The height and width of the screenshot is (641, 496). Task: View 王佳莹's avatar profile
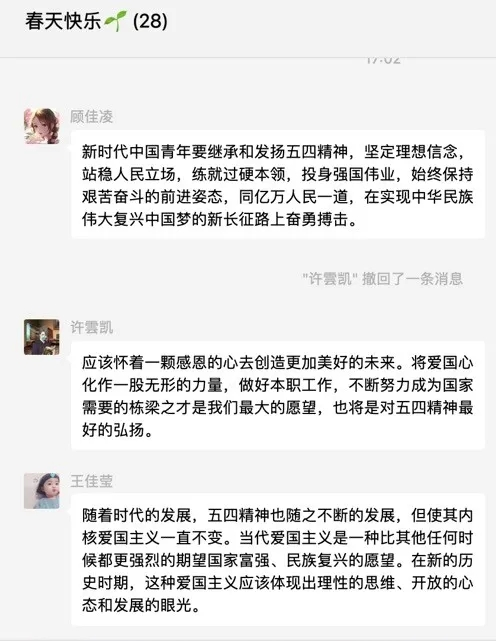(42, 491)
